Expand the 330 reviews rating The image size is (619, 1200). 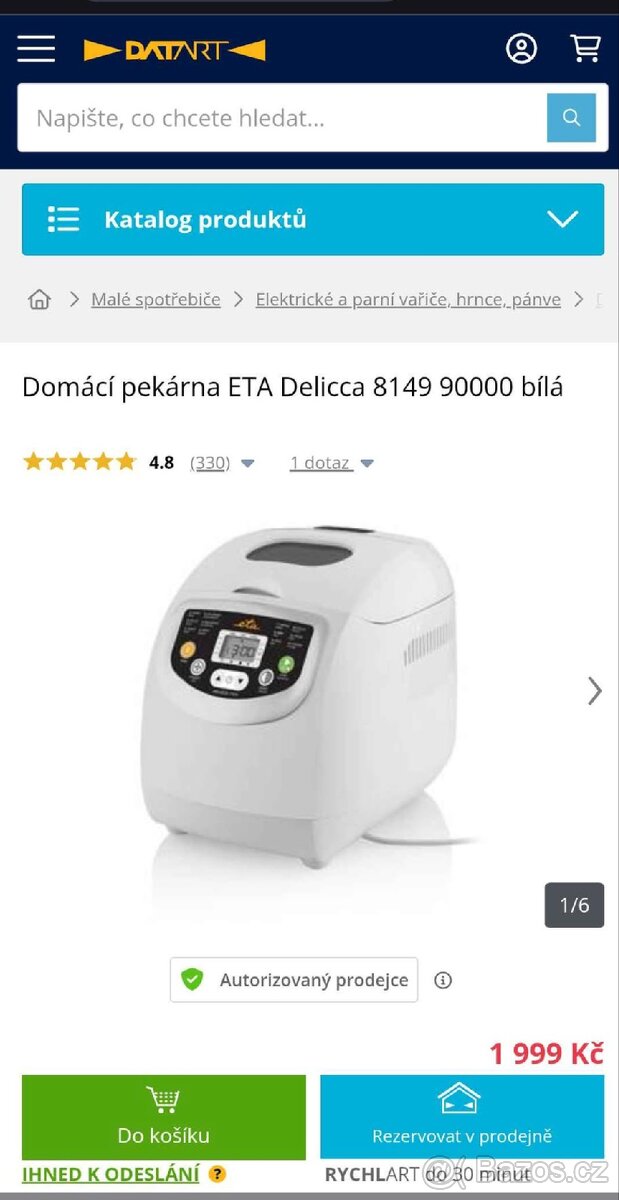[222, 462]
